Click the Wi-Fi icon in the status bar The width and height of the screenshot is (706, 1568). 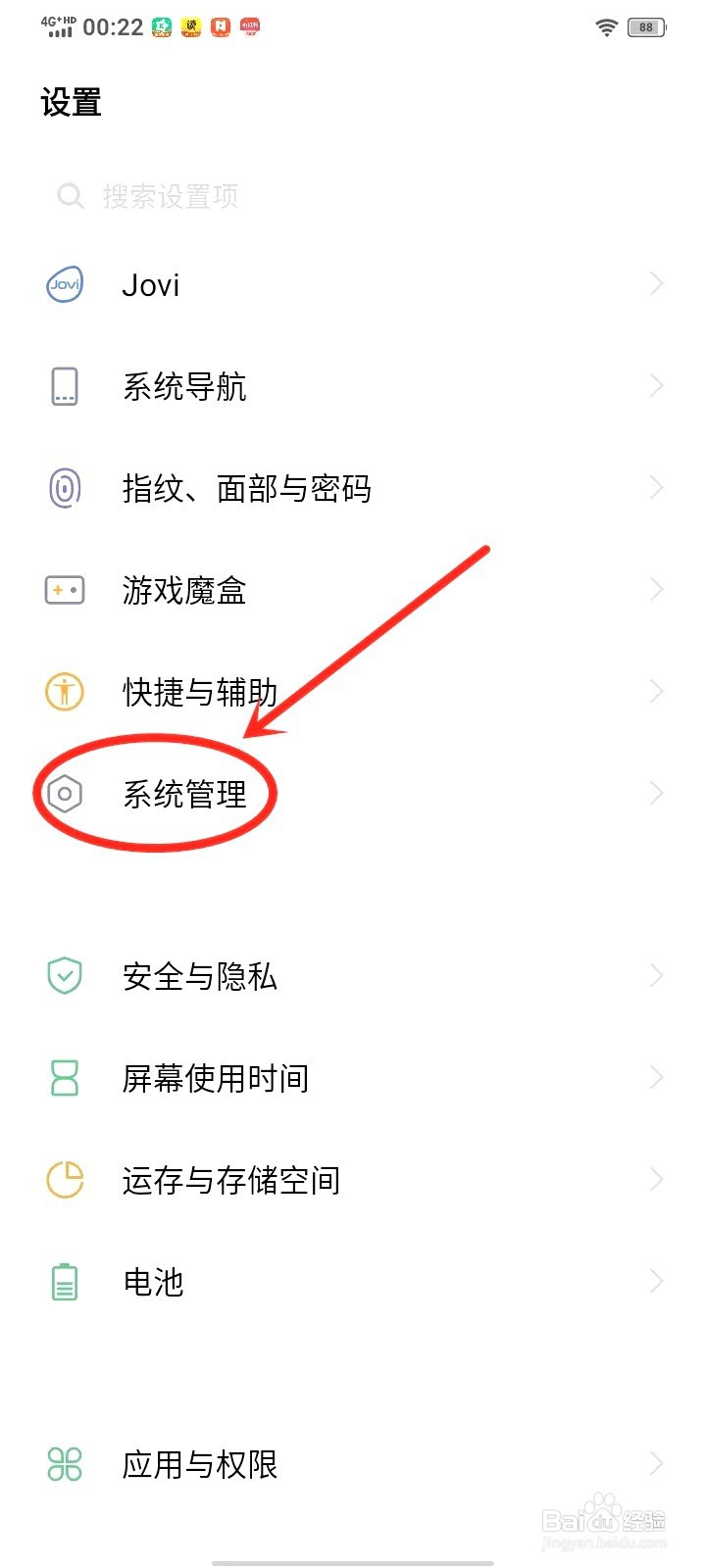pyautogui.click(x=606, y=26)
